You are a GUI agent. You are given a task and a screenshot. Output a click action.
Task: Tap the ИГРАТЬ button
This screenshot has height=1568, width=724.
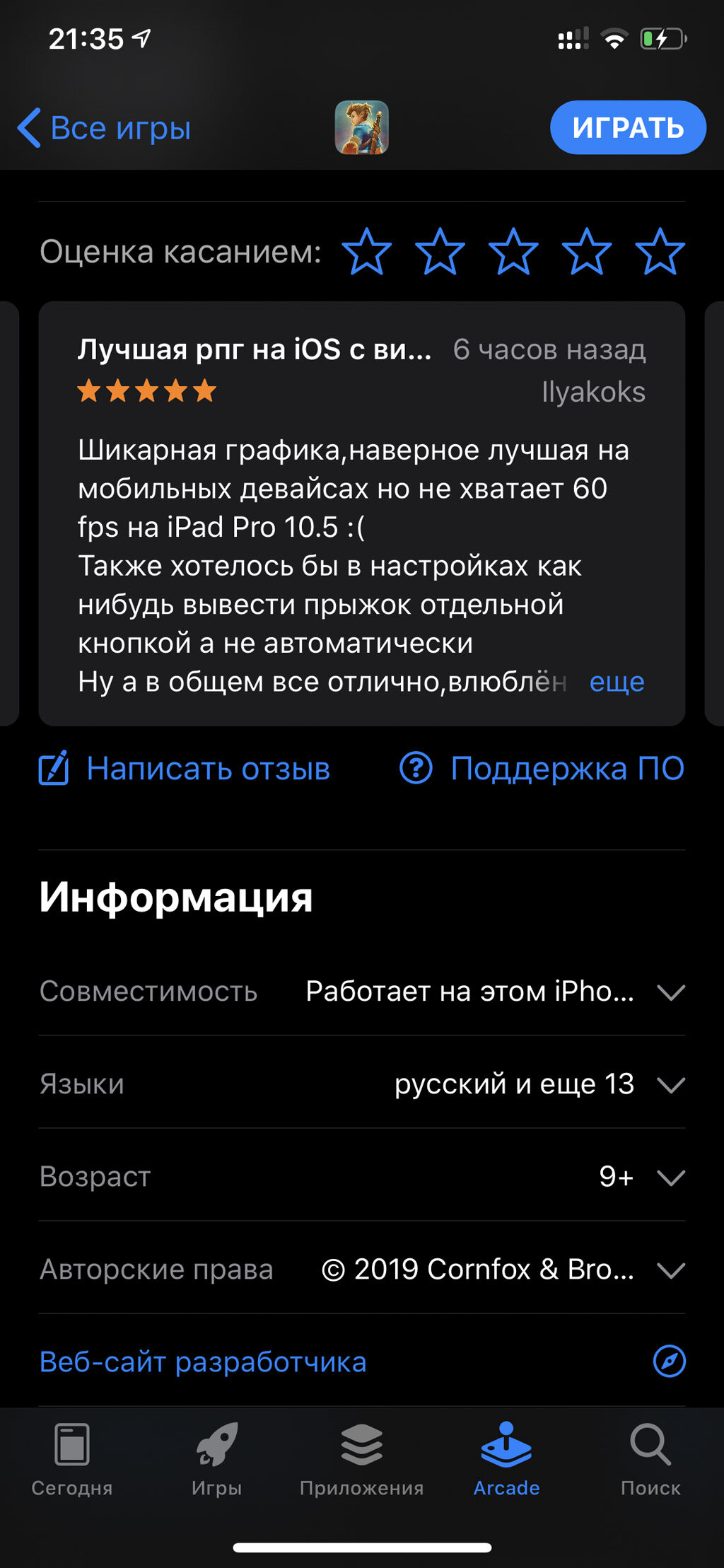(x=628, y=128)
